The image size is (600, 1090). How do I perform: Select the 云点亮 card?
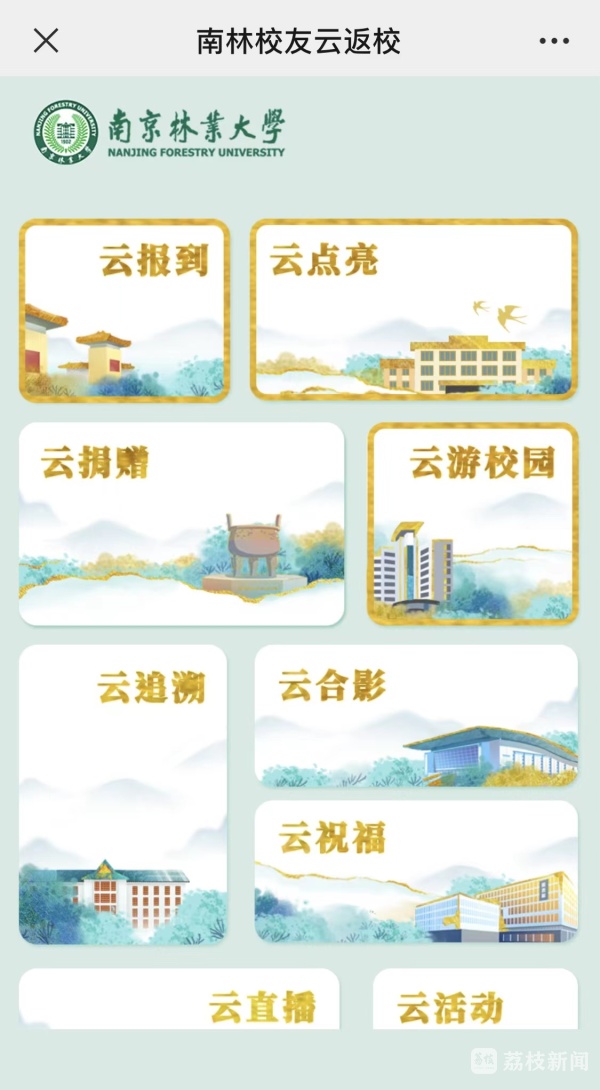click(414, 311)
